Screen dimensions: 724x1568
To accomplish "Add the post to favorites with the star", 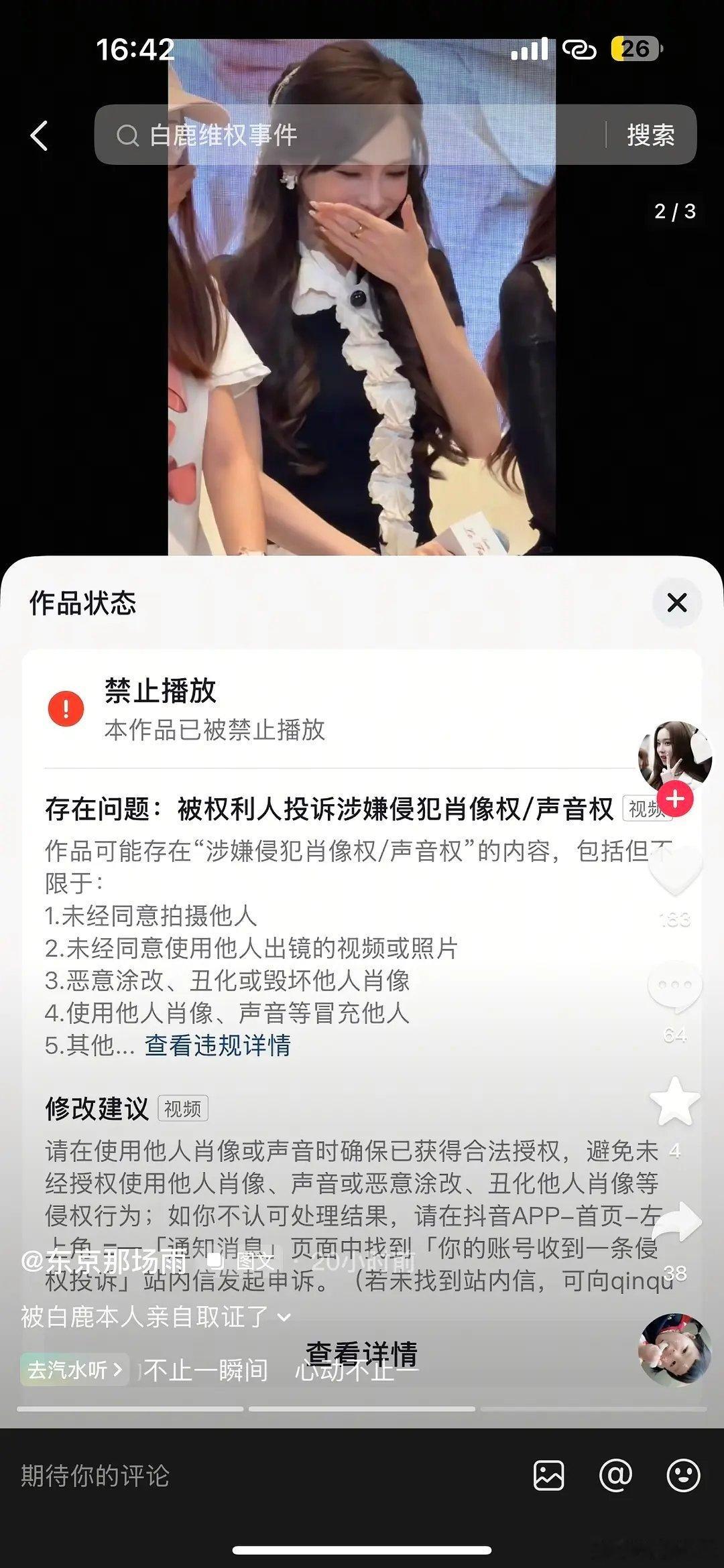I will click(674, 1102).
